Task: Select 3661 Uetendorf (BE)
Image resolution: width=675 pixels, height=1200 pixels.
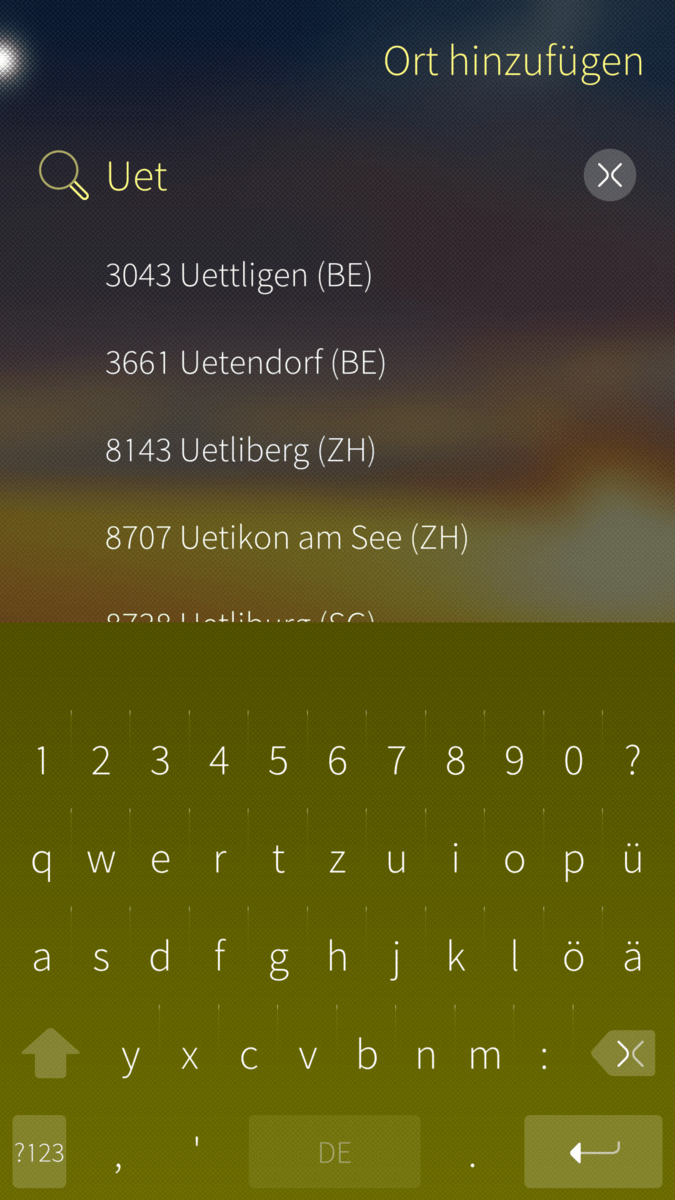Action: coord(245,363)
